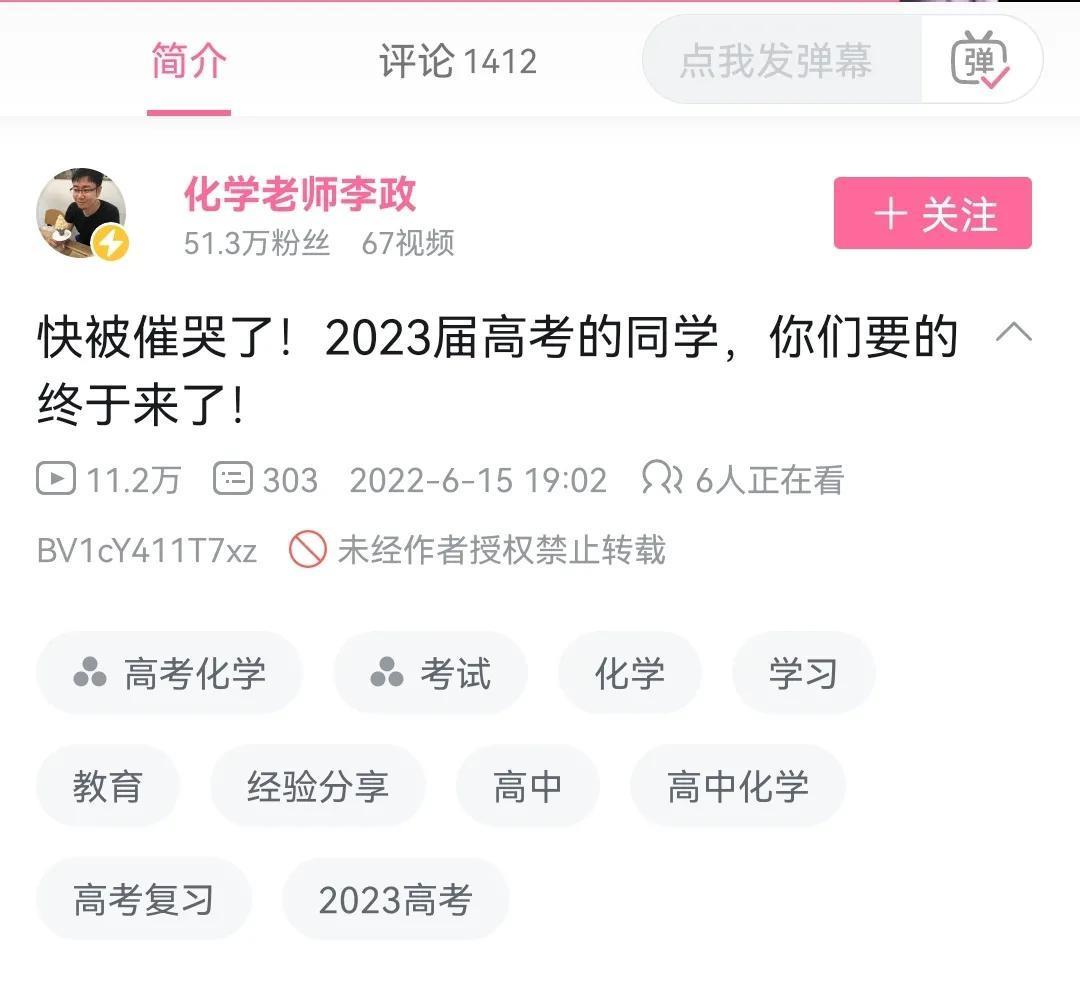Open the 高中 tag
1080x992 pixels.
coord(527,787)
